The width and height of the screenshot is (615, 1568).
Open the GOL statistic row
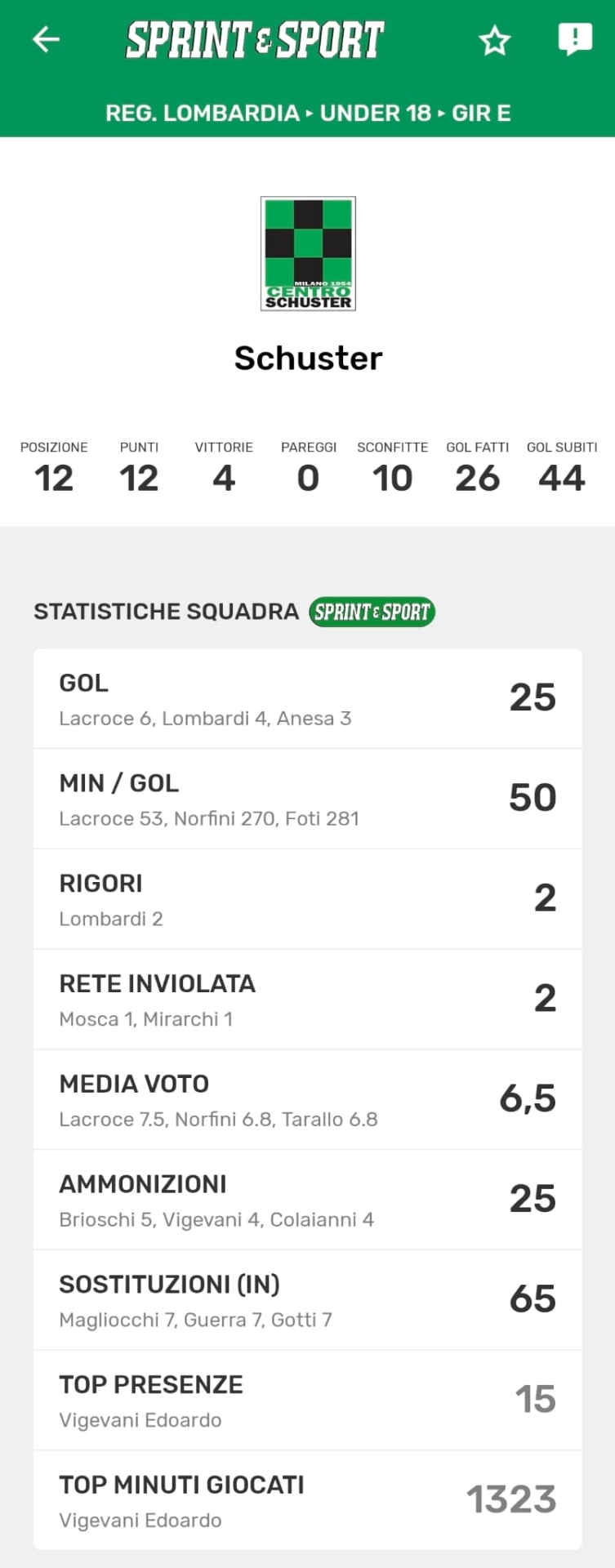point(307,699)
